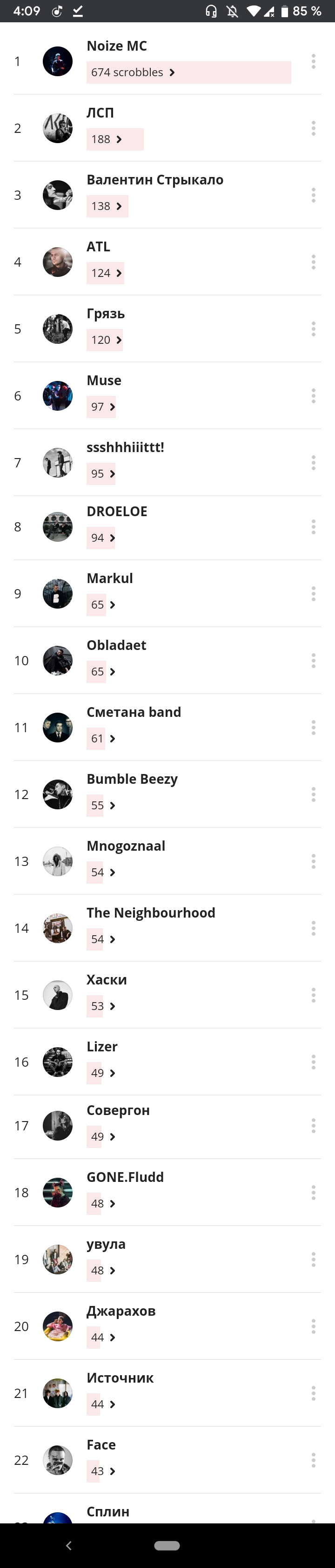335x1568 pixels.
Task: Open more options for Obladaet
Action: click(313, 661)
